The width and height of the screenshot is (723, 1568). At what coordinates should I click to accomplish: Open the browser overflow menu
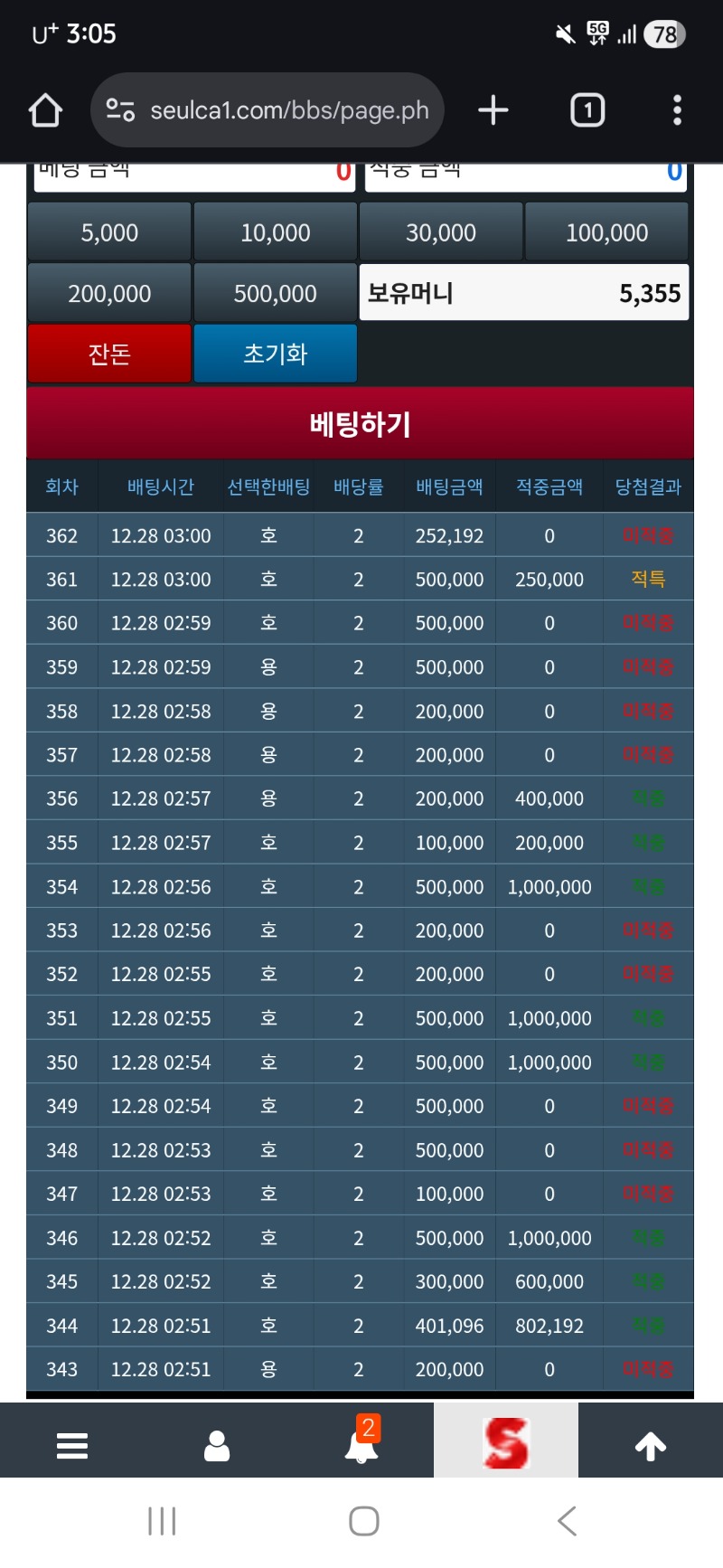(677, 110)
